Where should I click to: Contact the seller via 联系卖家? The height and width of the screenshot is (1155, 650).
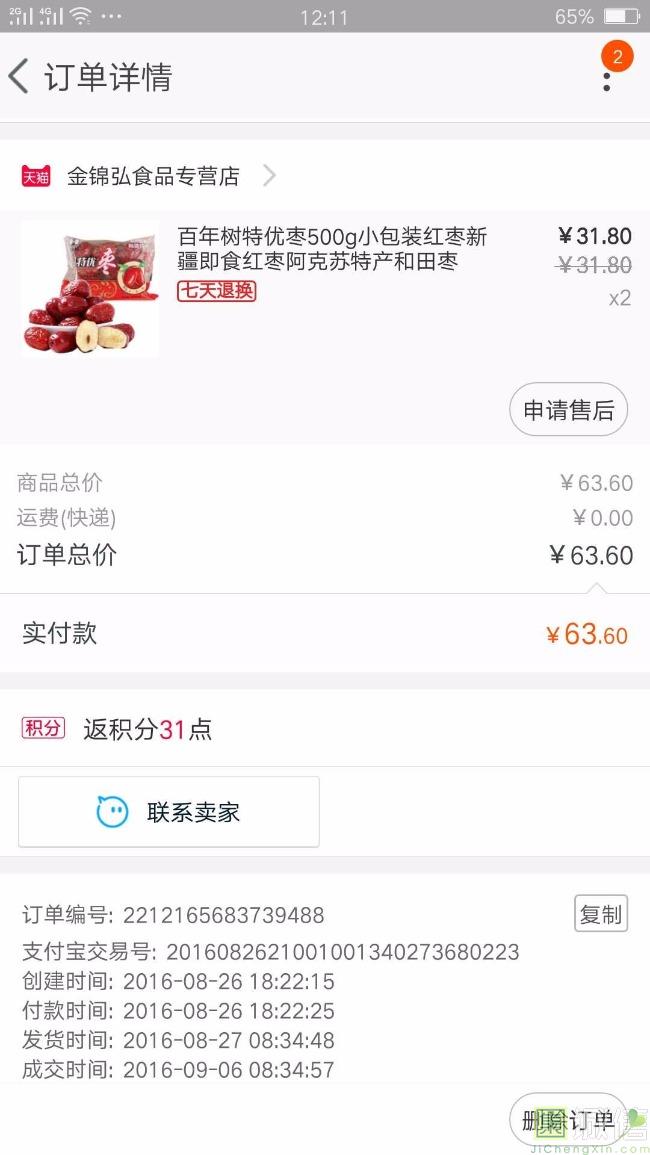coord(169,812)
